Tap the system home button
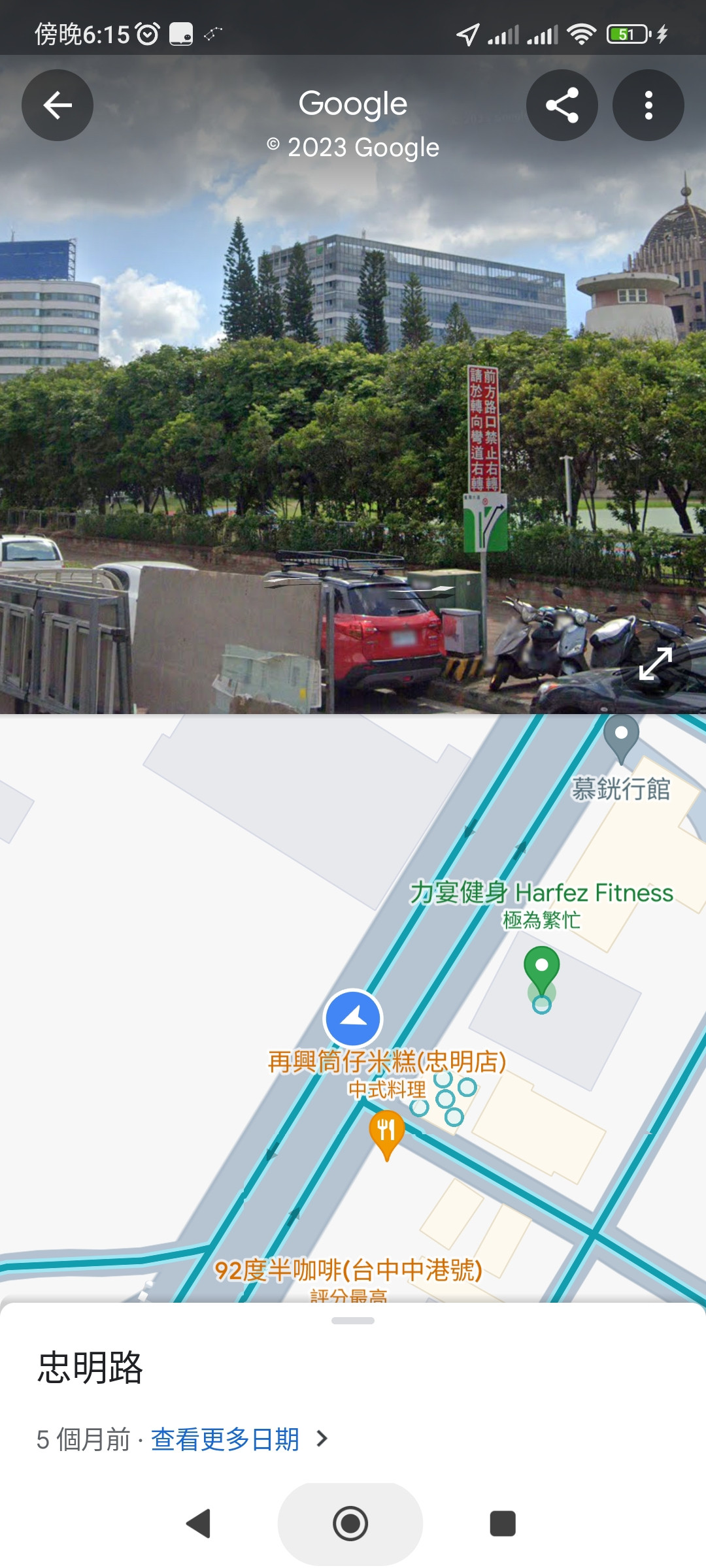706x1568 pixels. 350,1524
